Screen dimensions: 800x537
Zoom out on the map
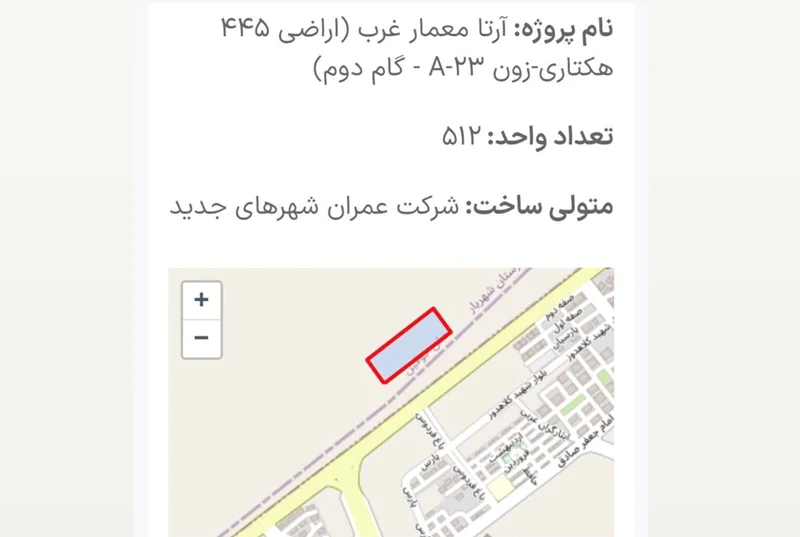tap(202, 338)
